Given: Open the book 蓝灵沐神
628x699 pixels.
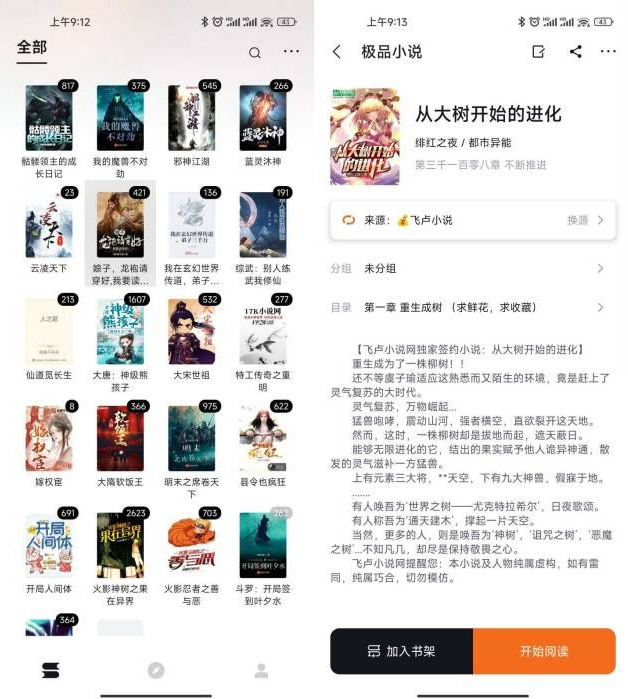Looking at the screenshot, I should click(x=263, y=119).
